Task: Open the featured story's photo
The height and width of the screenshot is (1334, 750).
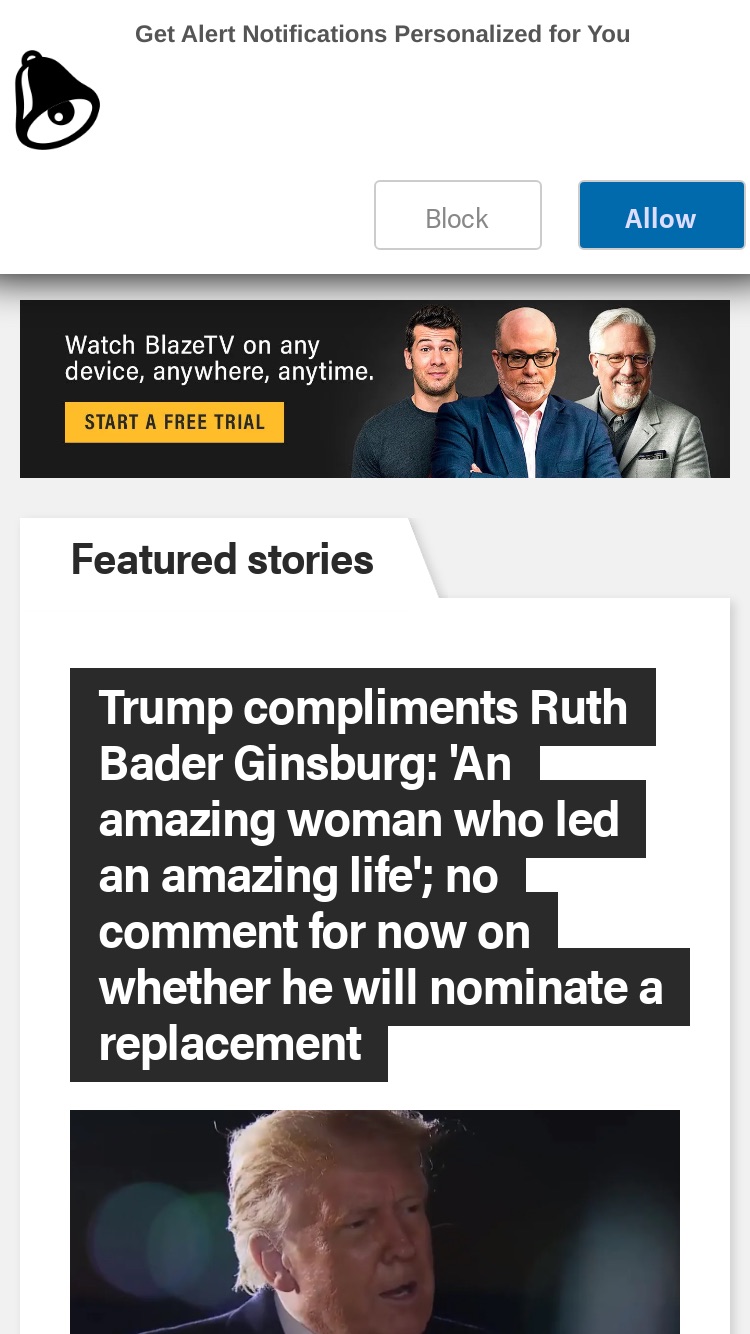Action: coord(375,1221)
